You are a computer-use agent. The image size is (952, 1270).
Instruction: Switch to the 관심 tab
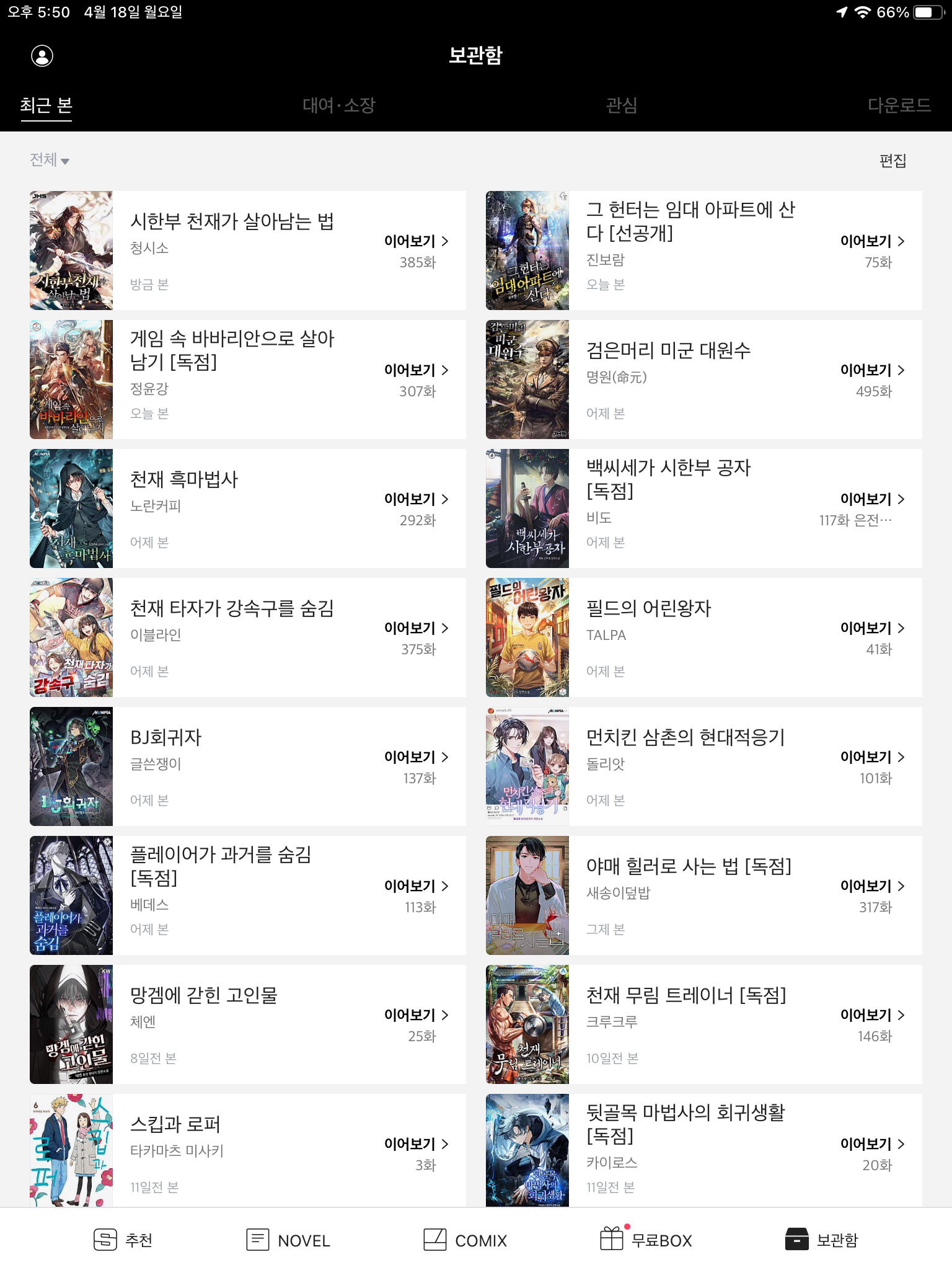621,105
